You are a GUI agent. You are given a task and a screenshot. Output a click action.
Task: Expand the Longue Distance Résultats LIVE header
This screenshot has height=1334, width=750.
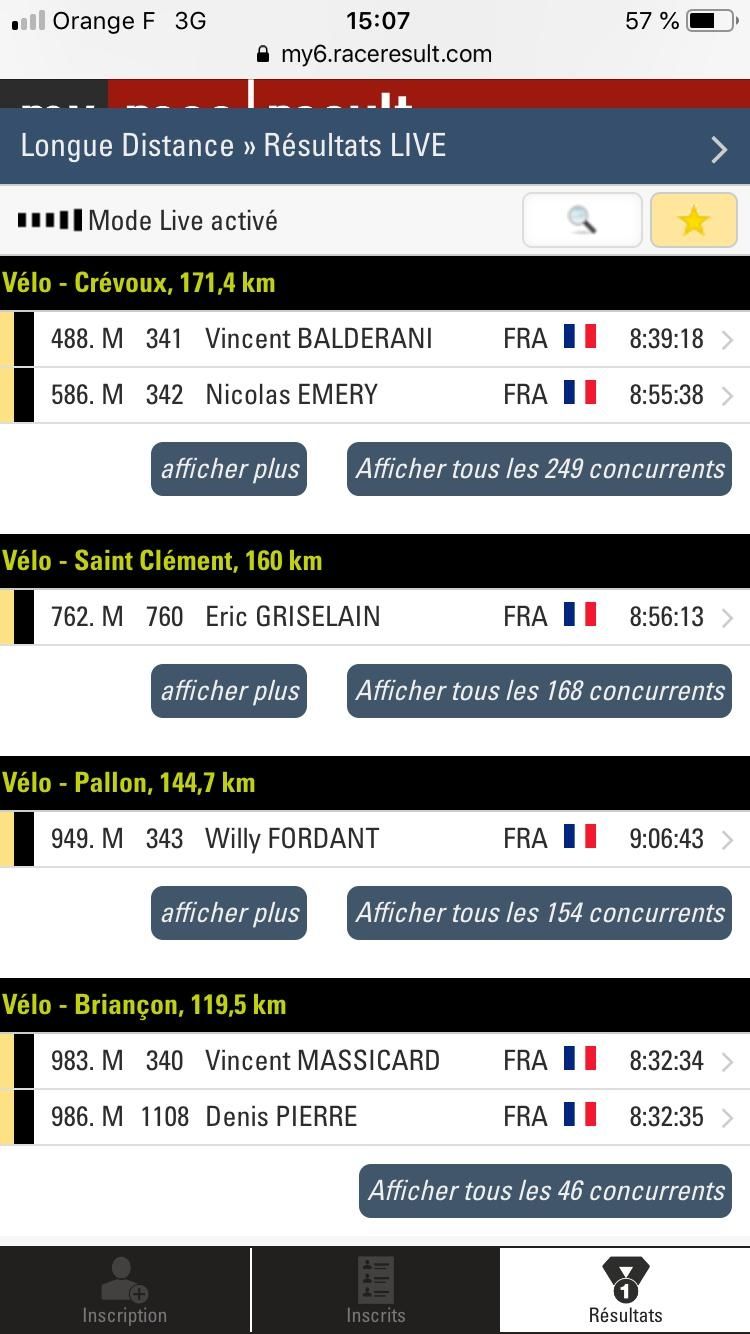[375, 146]
